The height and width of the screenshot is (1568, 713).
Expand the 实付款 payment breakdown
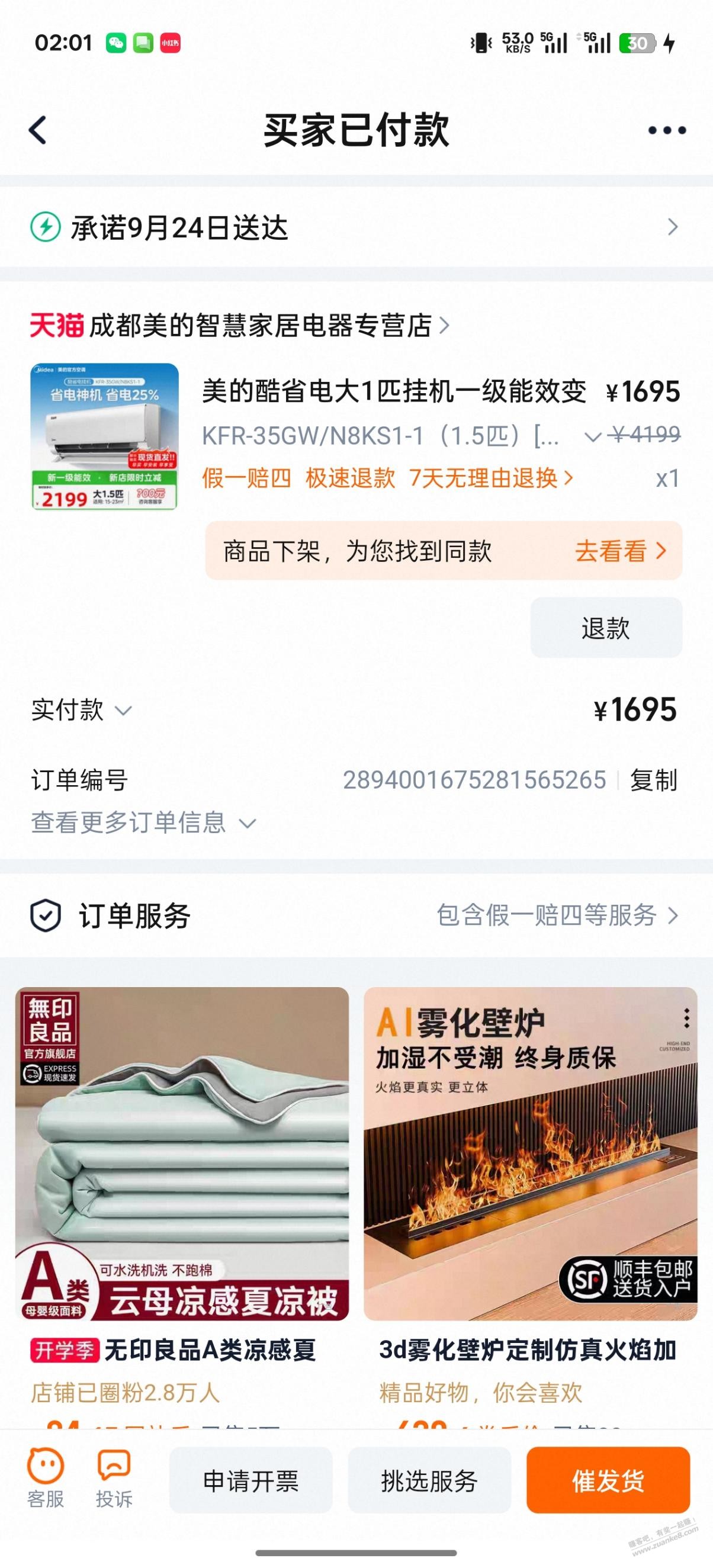82,711
